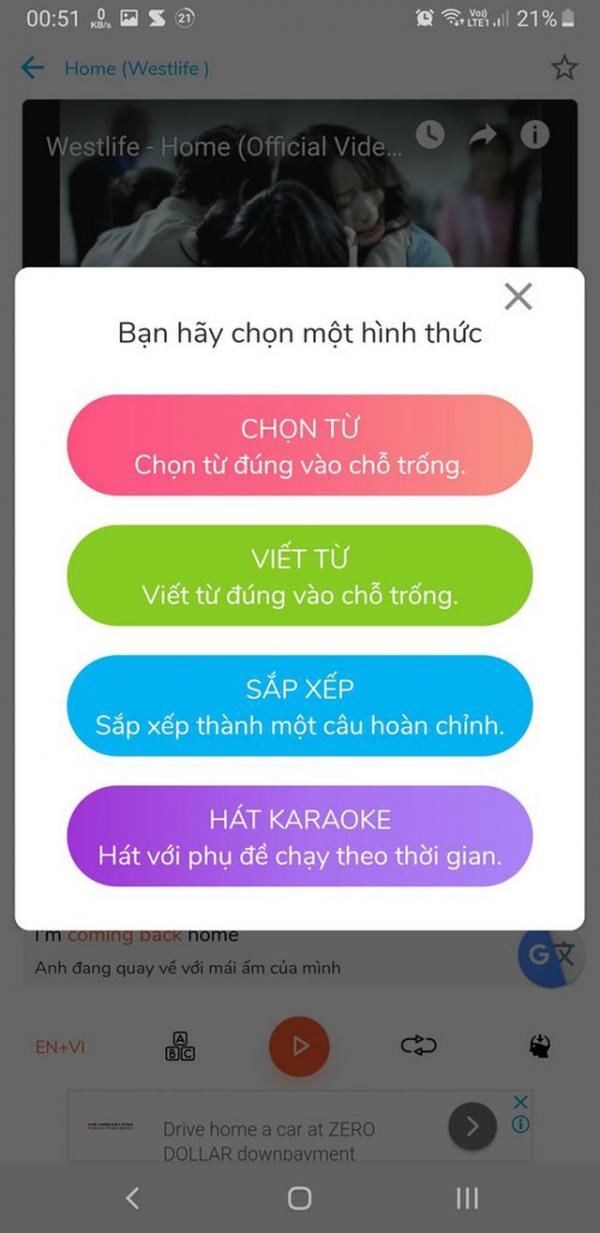Switch EN+VI subtitle language
Screen dimensions: 600x1233
pyautogui.click(x=60, y=1047)
